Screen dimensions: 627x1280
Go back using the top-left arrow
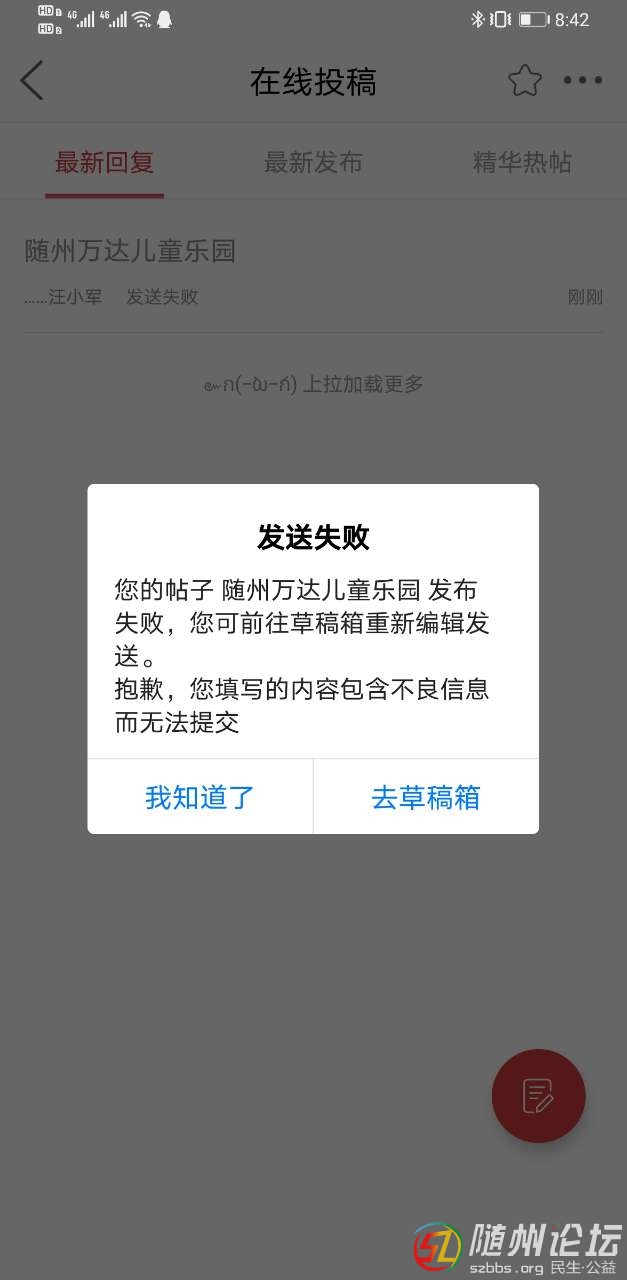(x=32, y=80)
